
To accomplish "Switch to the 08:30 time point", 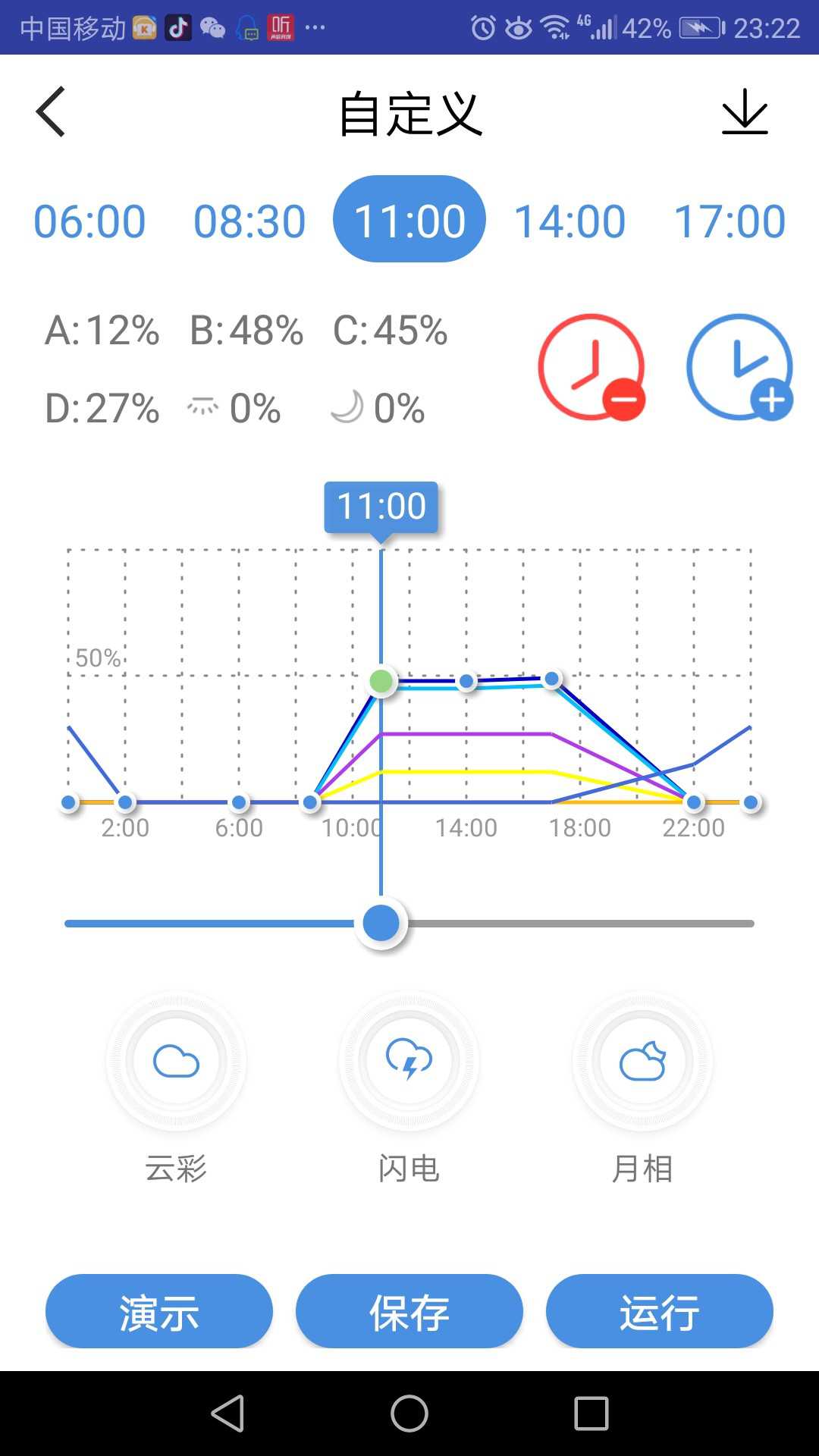I will tap(249, 221).
